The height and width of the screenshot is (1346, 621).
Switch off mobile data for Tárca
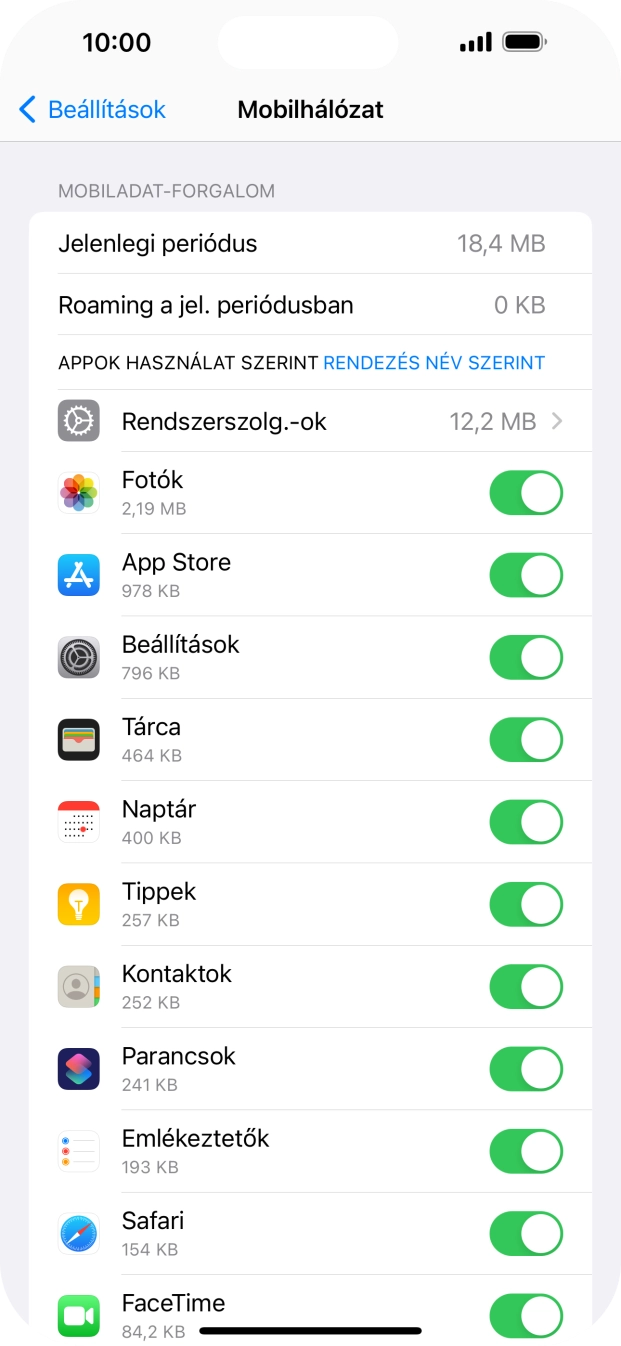coord(526,740)
